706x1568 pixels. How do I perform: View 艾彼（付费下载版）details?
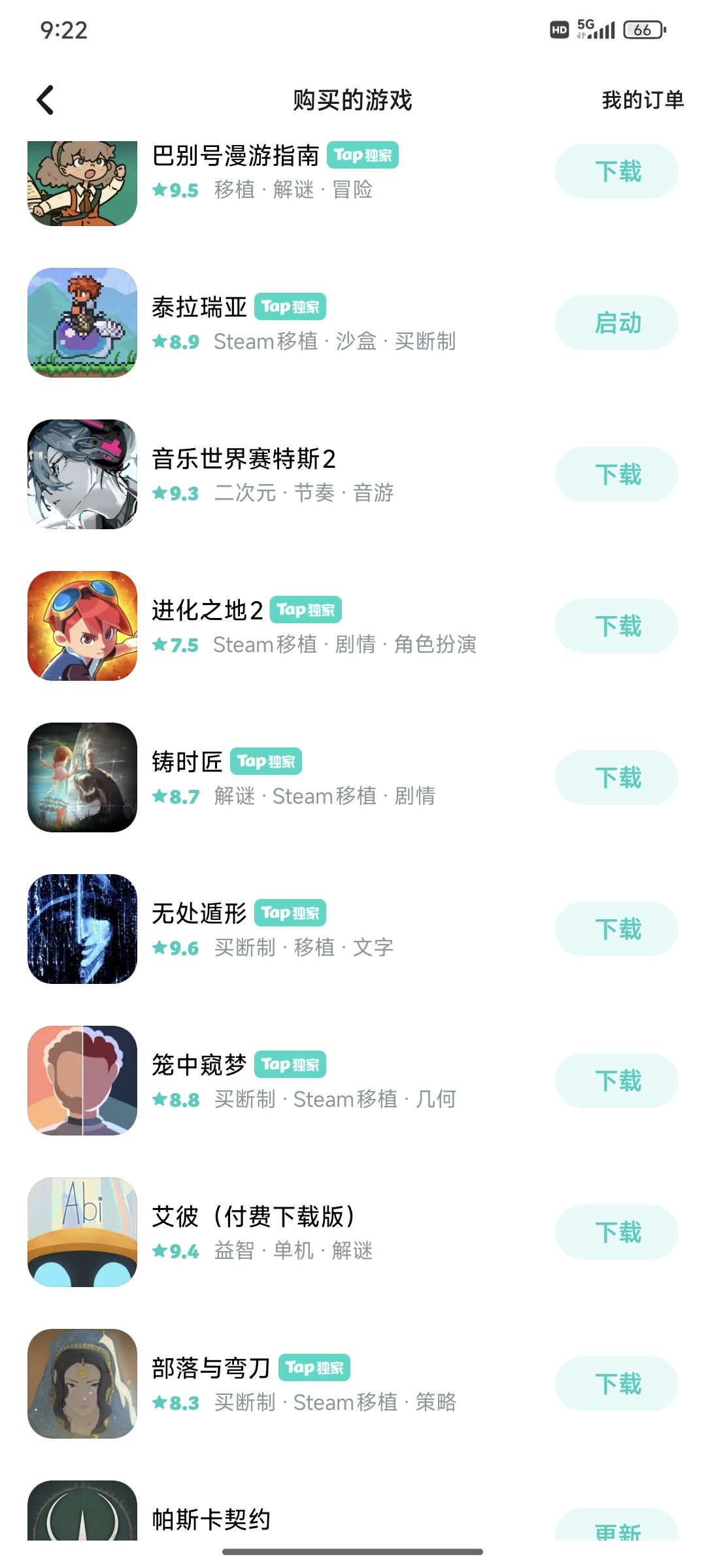[254, 1217]
